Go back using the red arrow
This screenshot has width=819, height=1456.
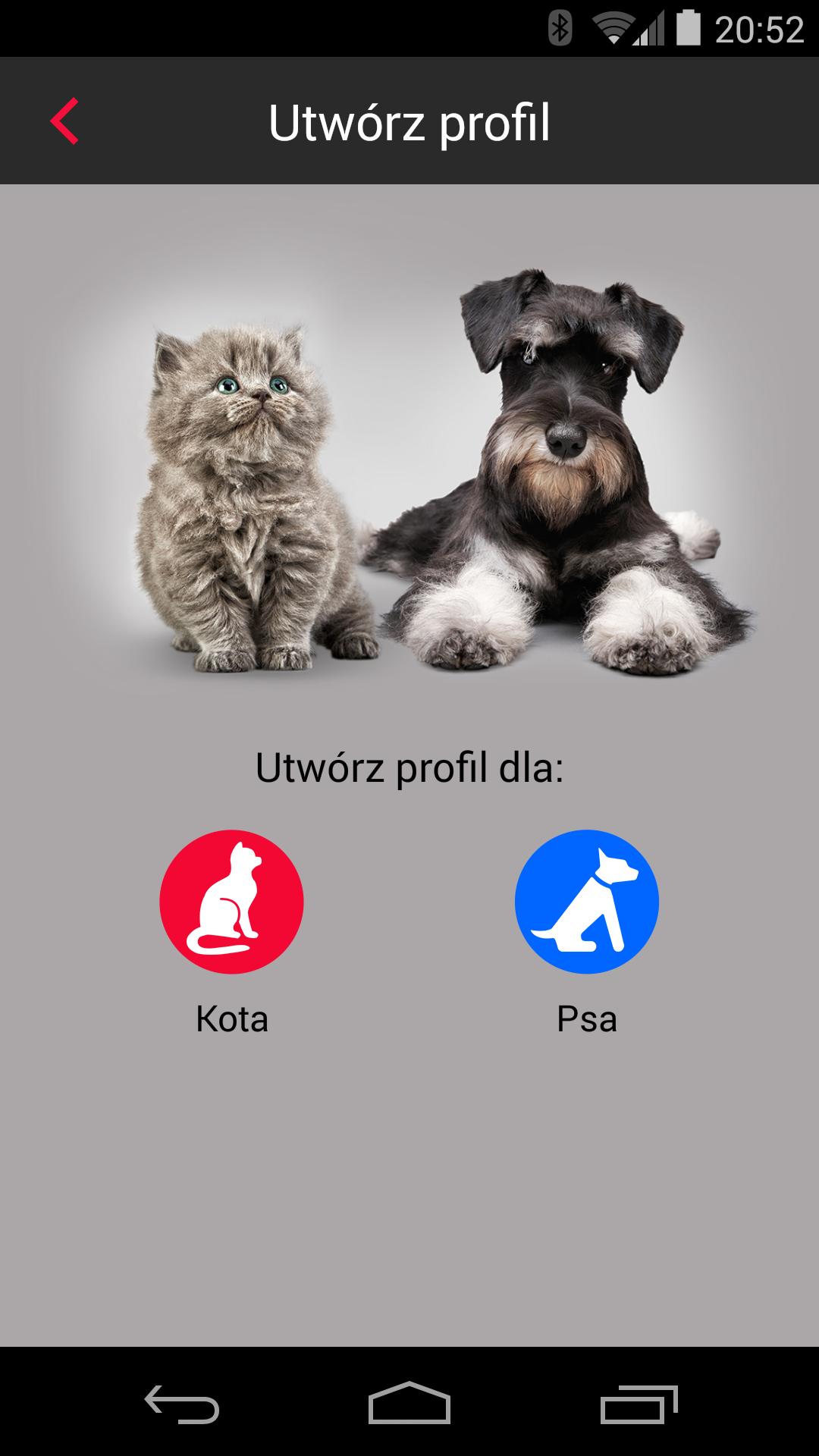pyautogui.click(x=64, y=121)
